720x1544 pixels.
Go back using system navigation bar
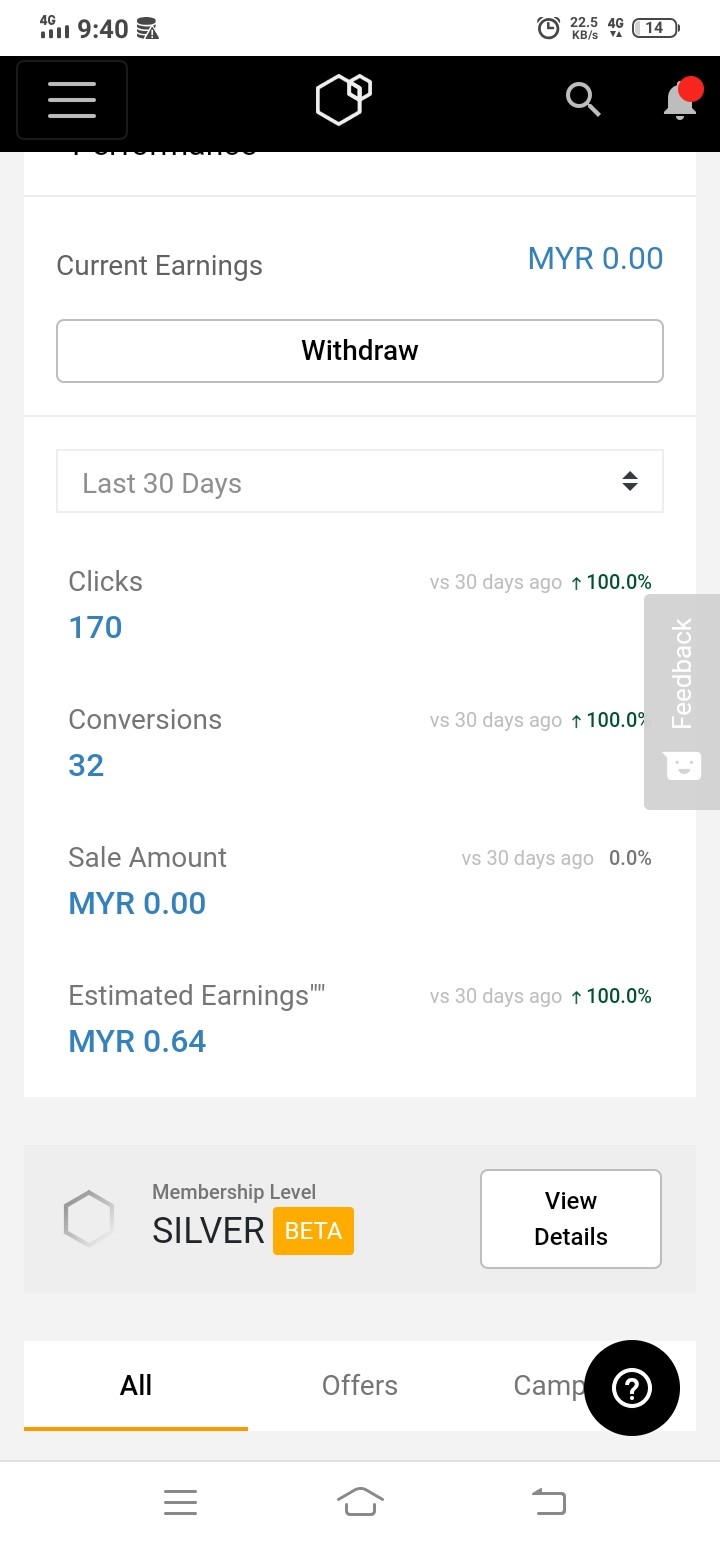548,1502
